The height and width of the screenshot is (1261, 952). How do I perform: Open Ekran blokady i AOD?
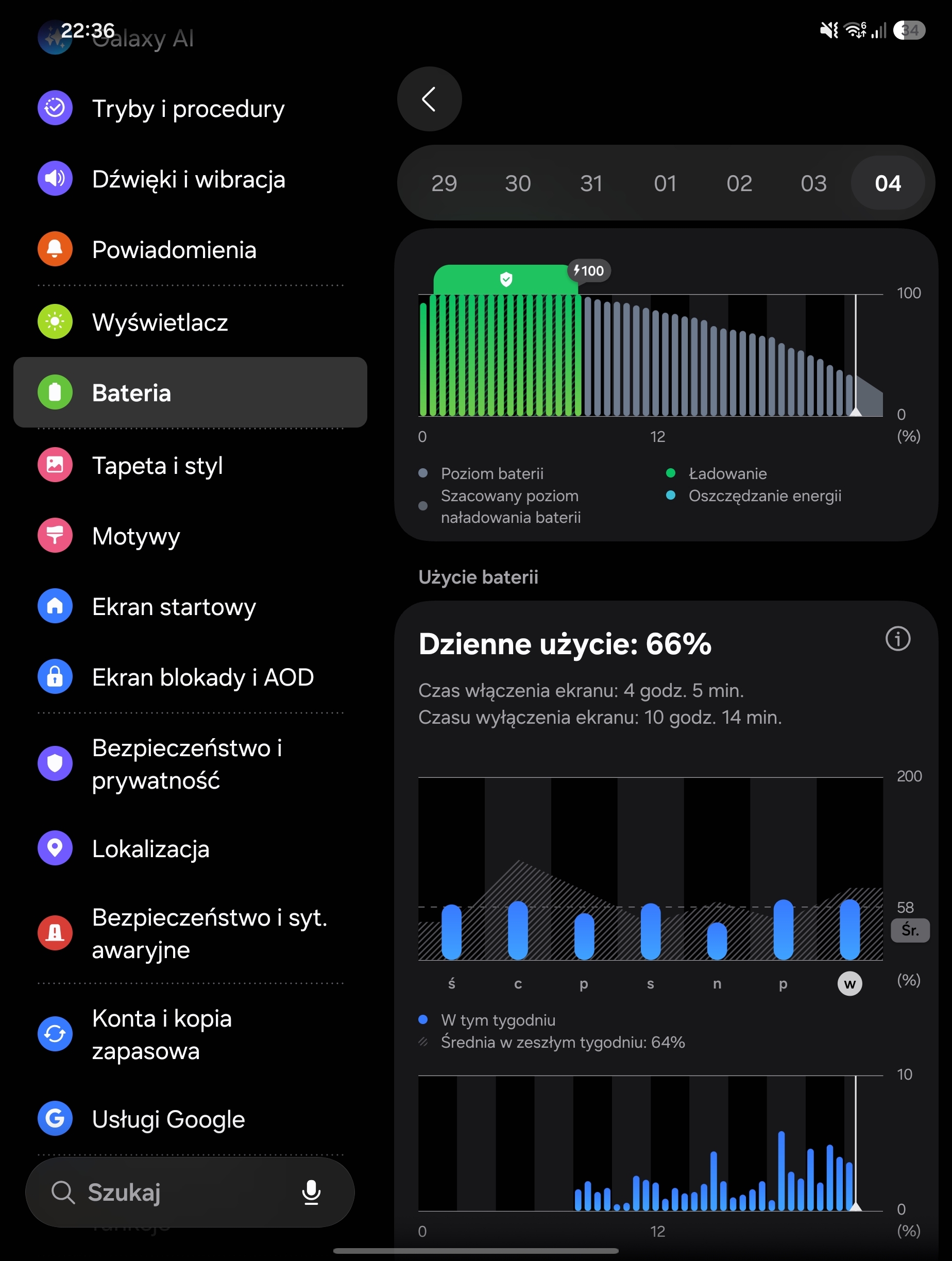[x=190, y=677]
